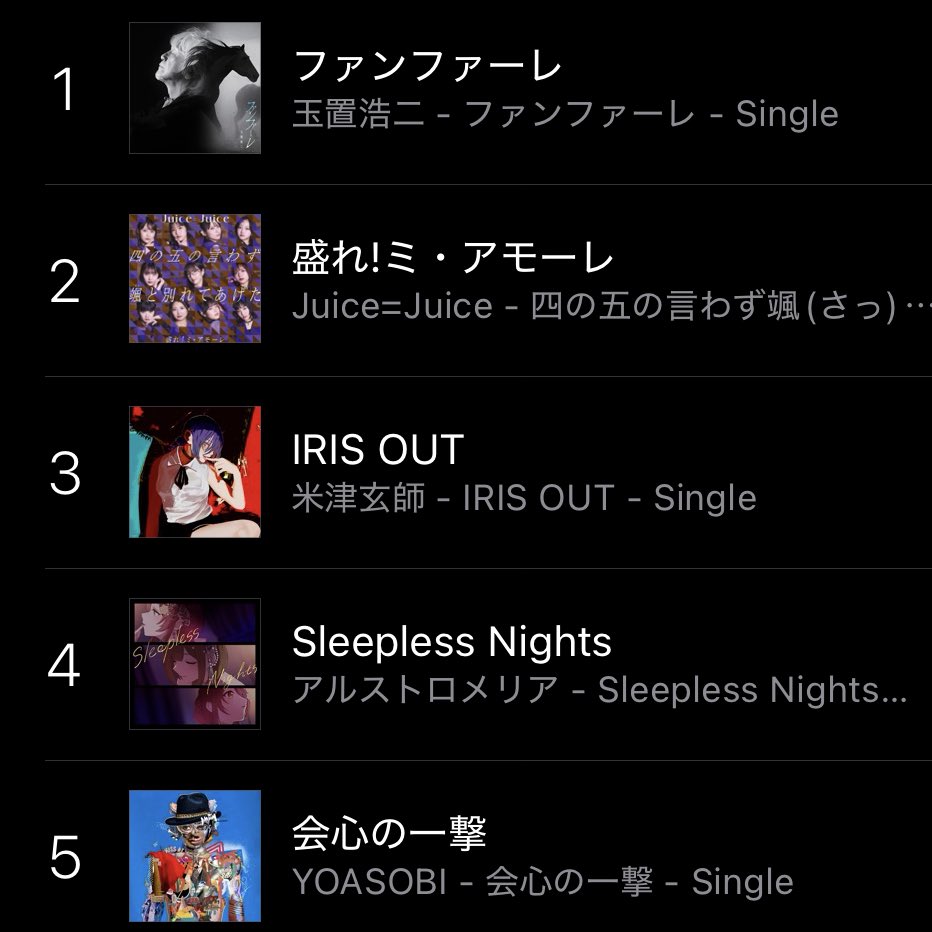932x932 pixels.
Task: Choose Sleepless Nights by アルストロメリア
Action: pos(451,642)
